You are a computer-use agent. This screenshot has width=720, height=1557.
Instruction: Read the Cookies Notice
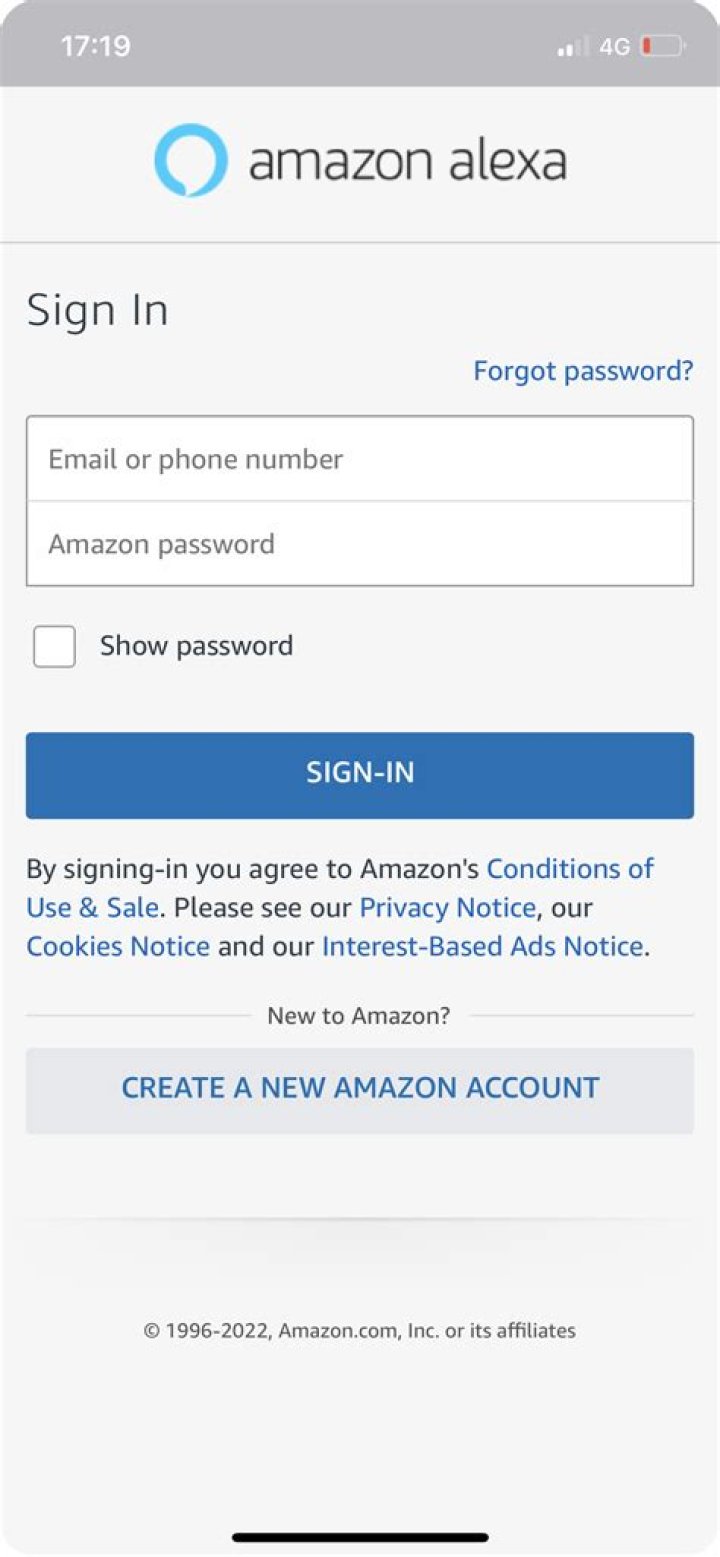[x=118, y=946]
